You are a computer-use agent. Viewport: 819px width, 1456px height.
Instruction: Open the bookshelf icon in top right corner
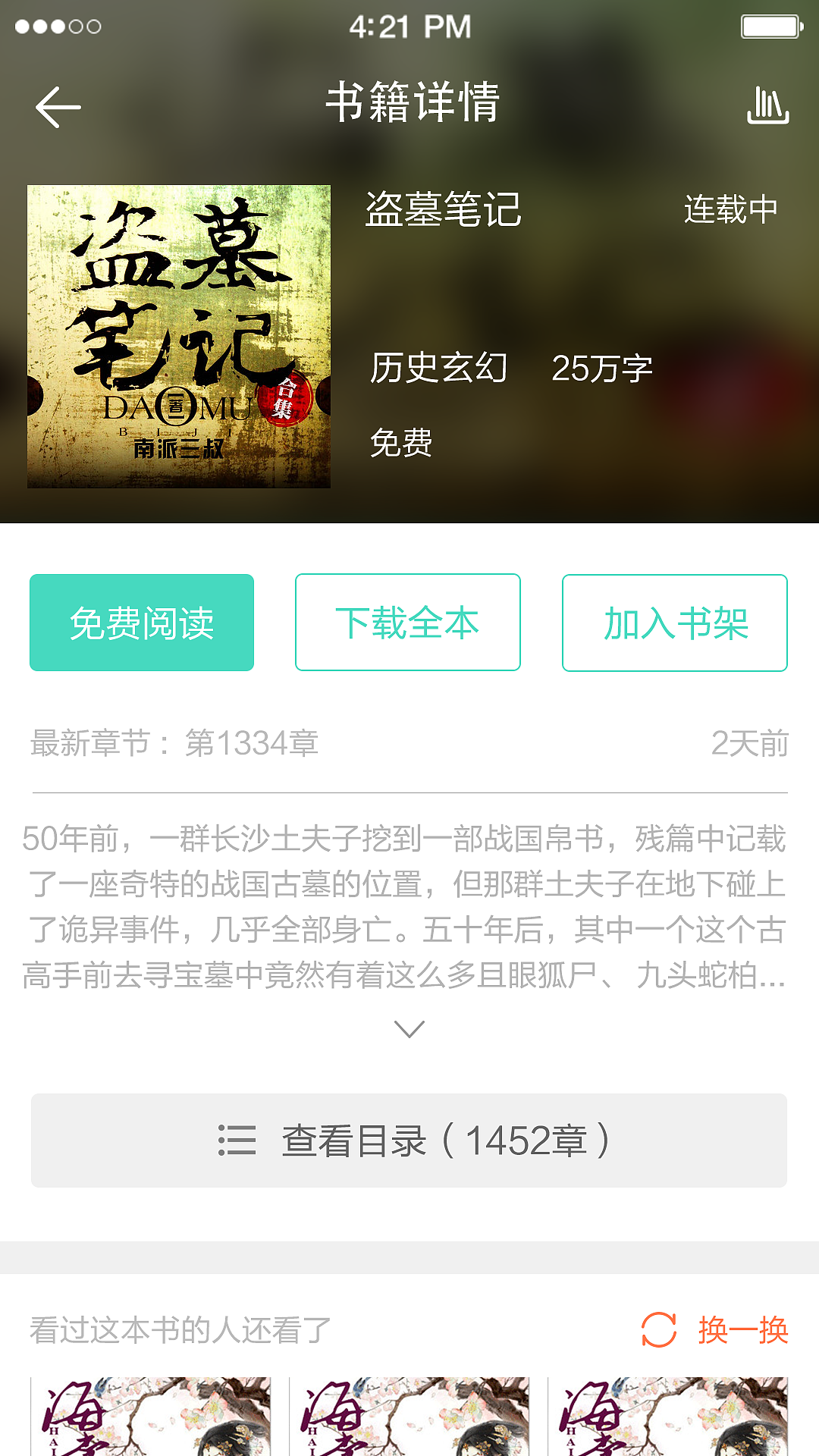(x=766, y=106)
